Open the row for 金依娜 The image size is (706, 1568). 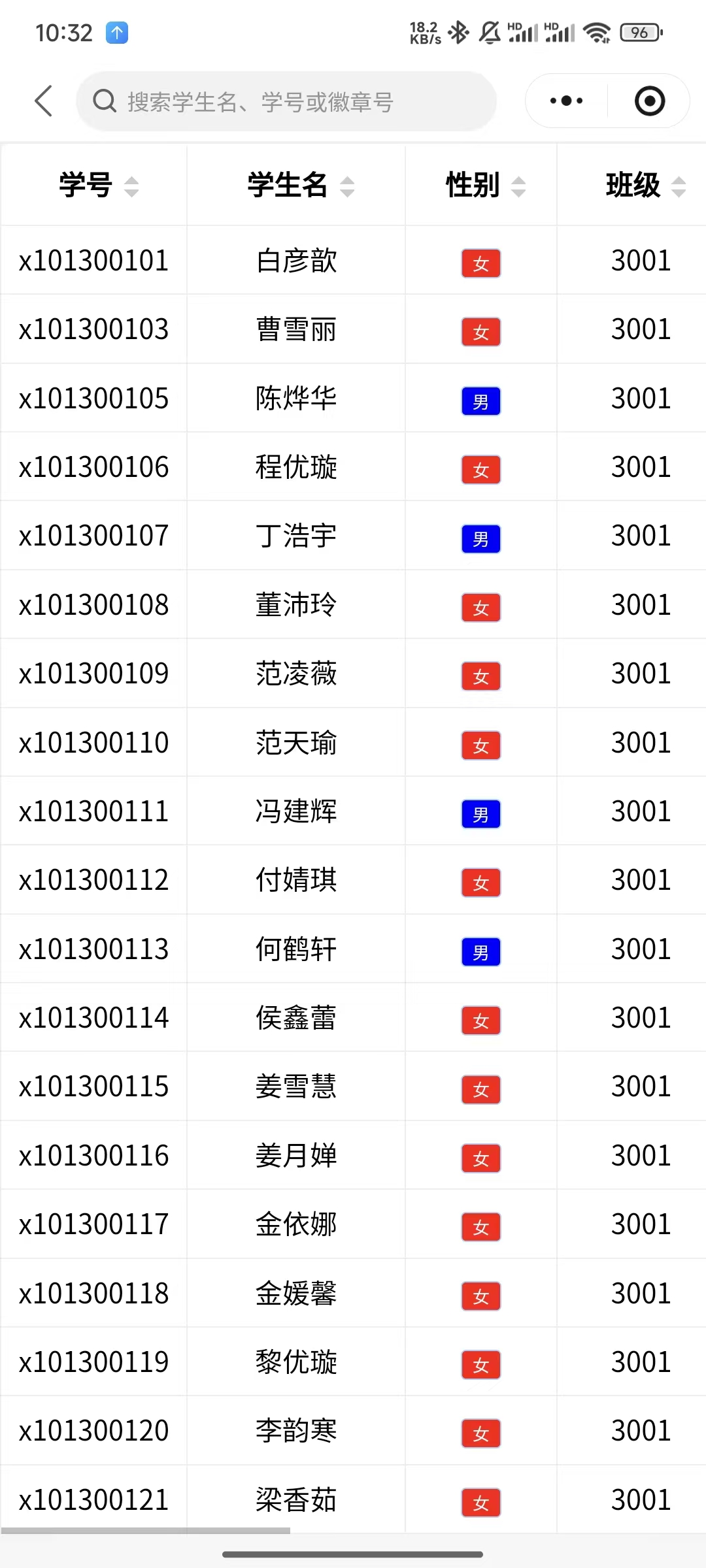click(x=296, y=1224)
